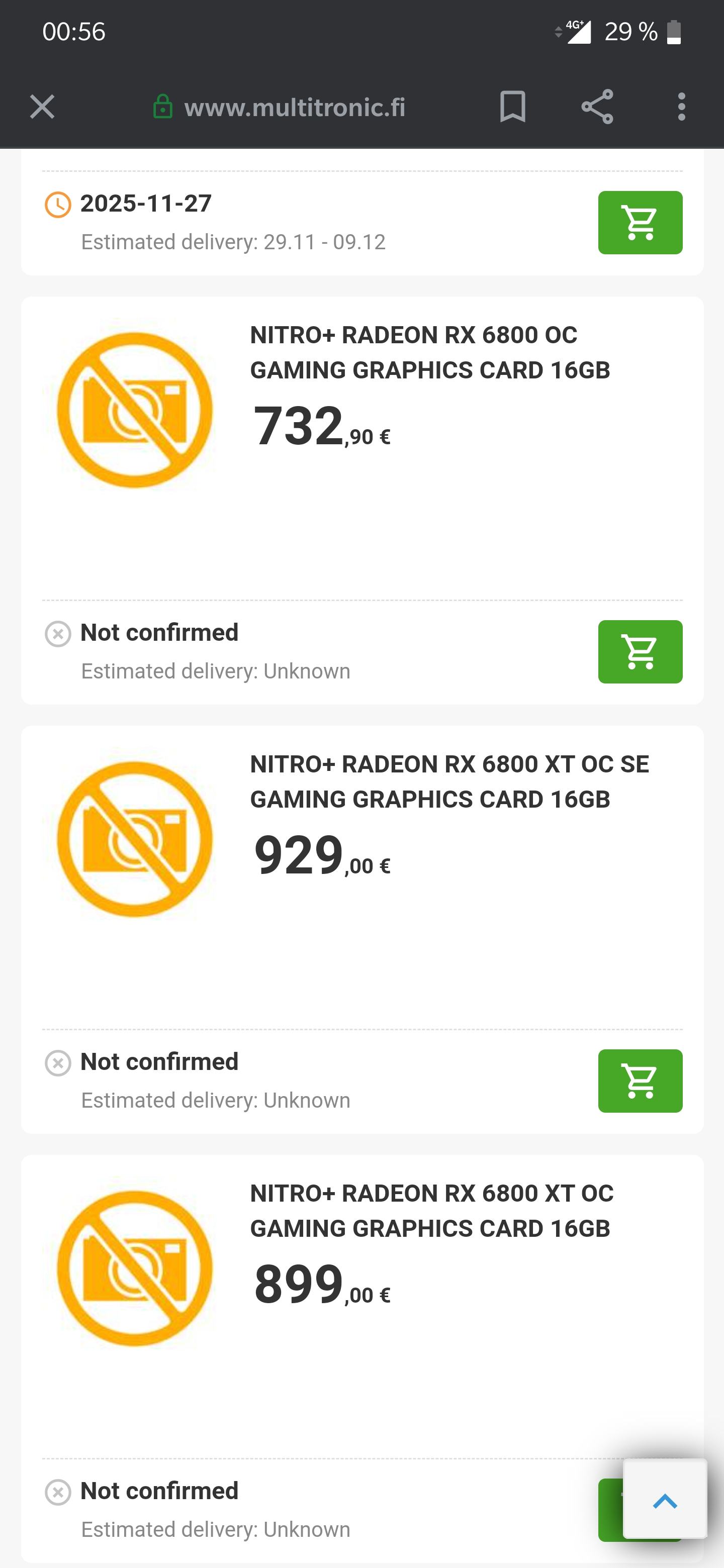Bookmark the multitronic.fi page
The height and width of the screenshot is (1568, 724).
click(512, 107)
